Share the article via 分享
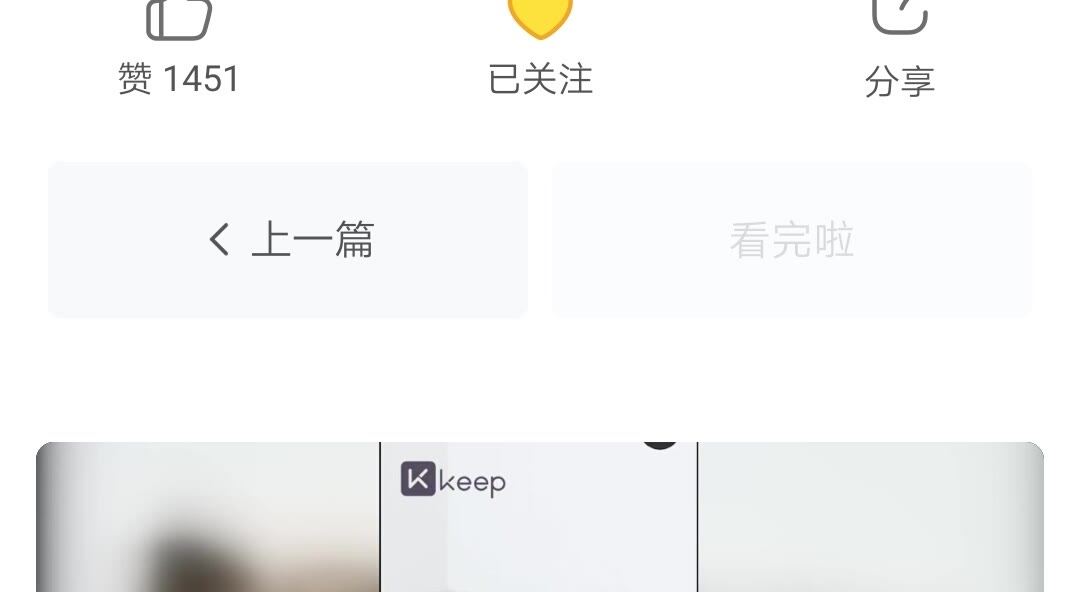Image resolution: width=1080 pixels, height=592 pixels. pos(900,50)
